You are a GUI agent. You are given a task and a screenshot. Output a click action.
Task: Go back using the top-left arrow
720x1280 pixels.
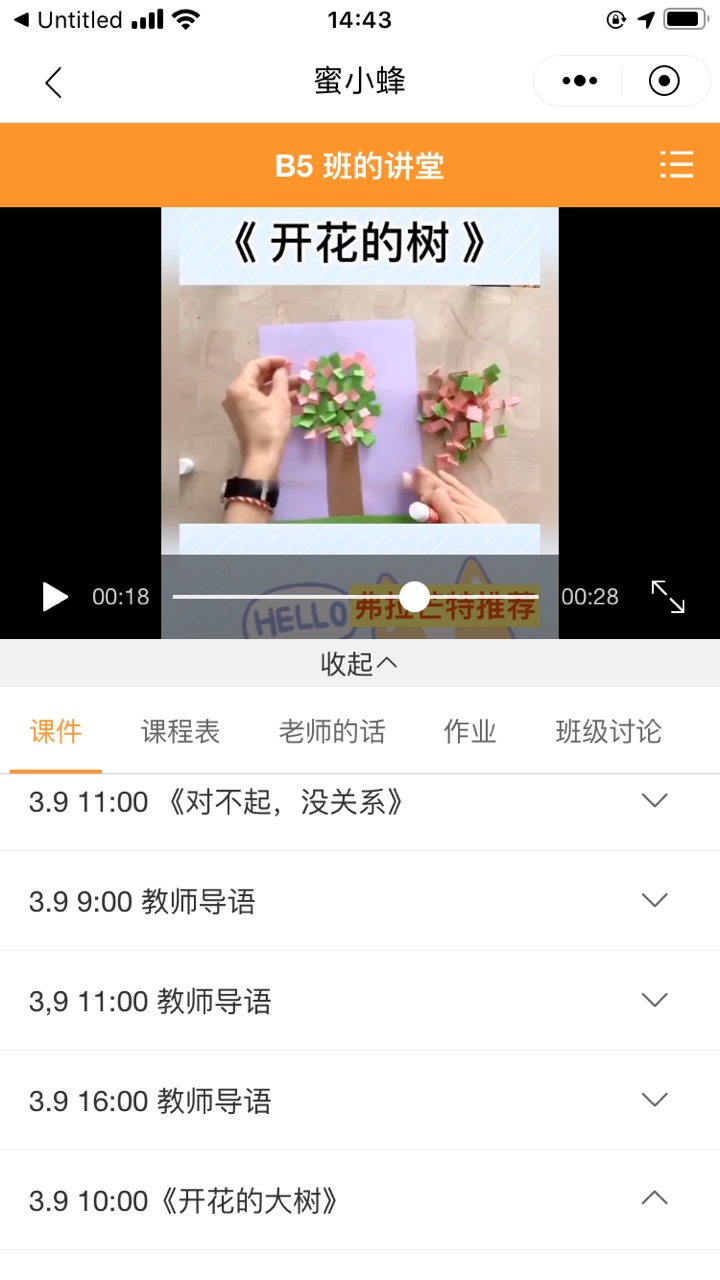click(x=54, y=82)
